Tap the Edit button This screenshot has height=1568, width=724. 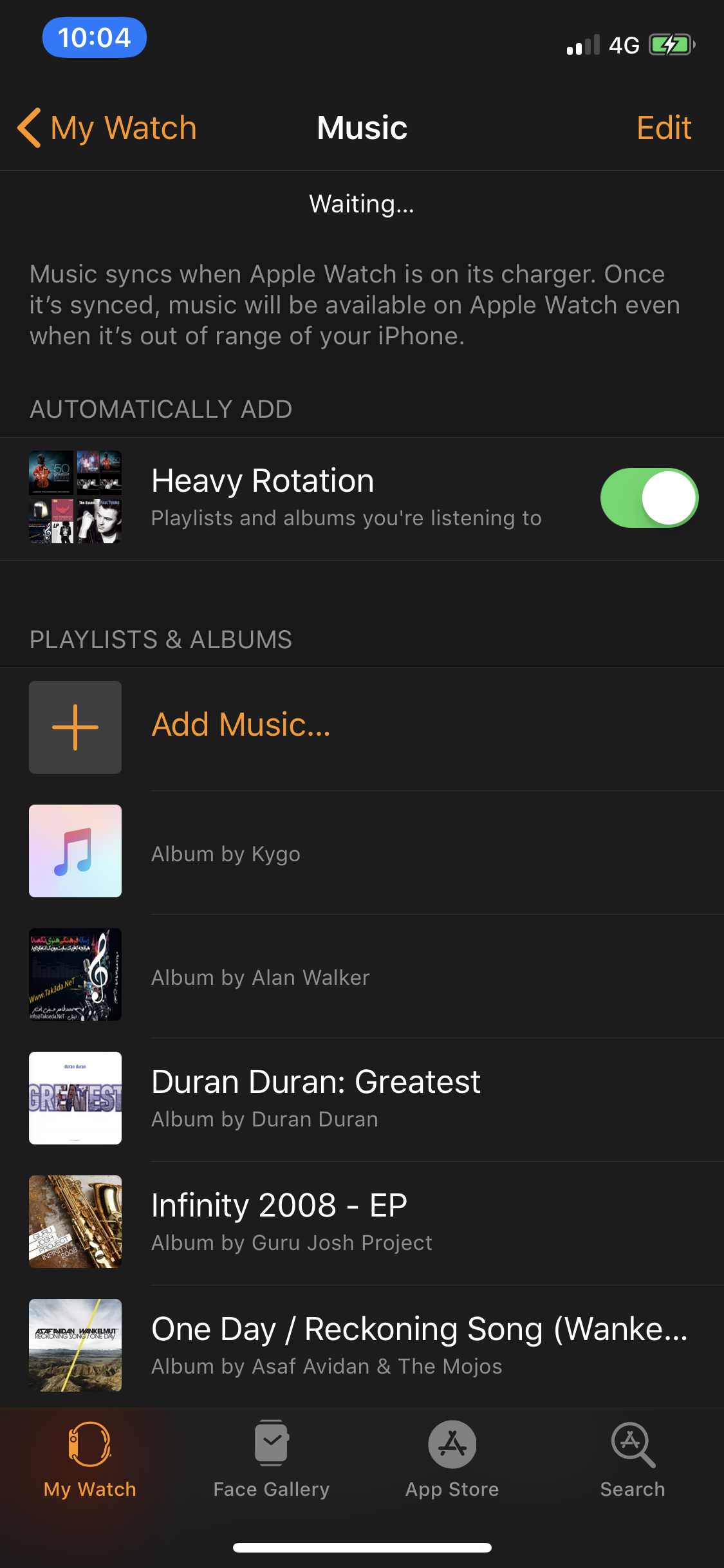664,127
